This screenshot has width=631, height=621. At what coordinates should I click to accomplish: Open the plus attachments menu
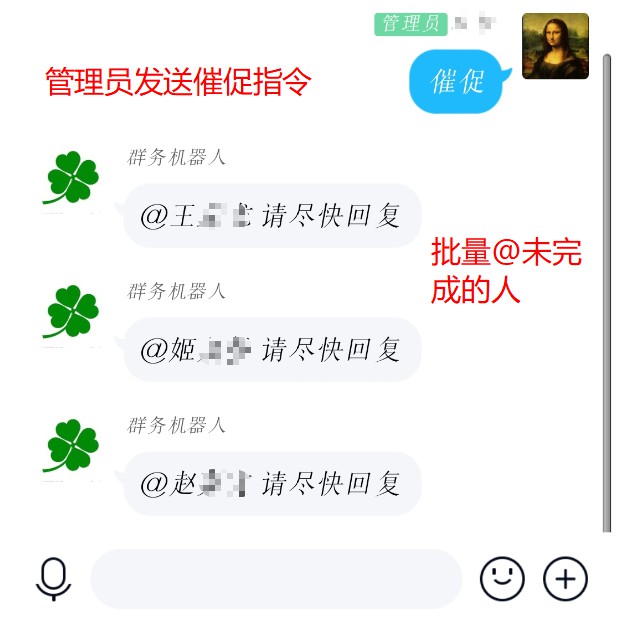565,578
